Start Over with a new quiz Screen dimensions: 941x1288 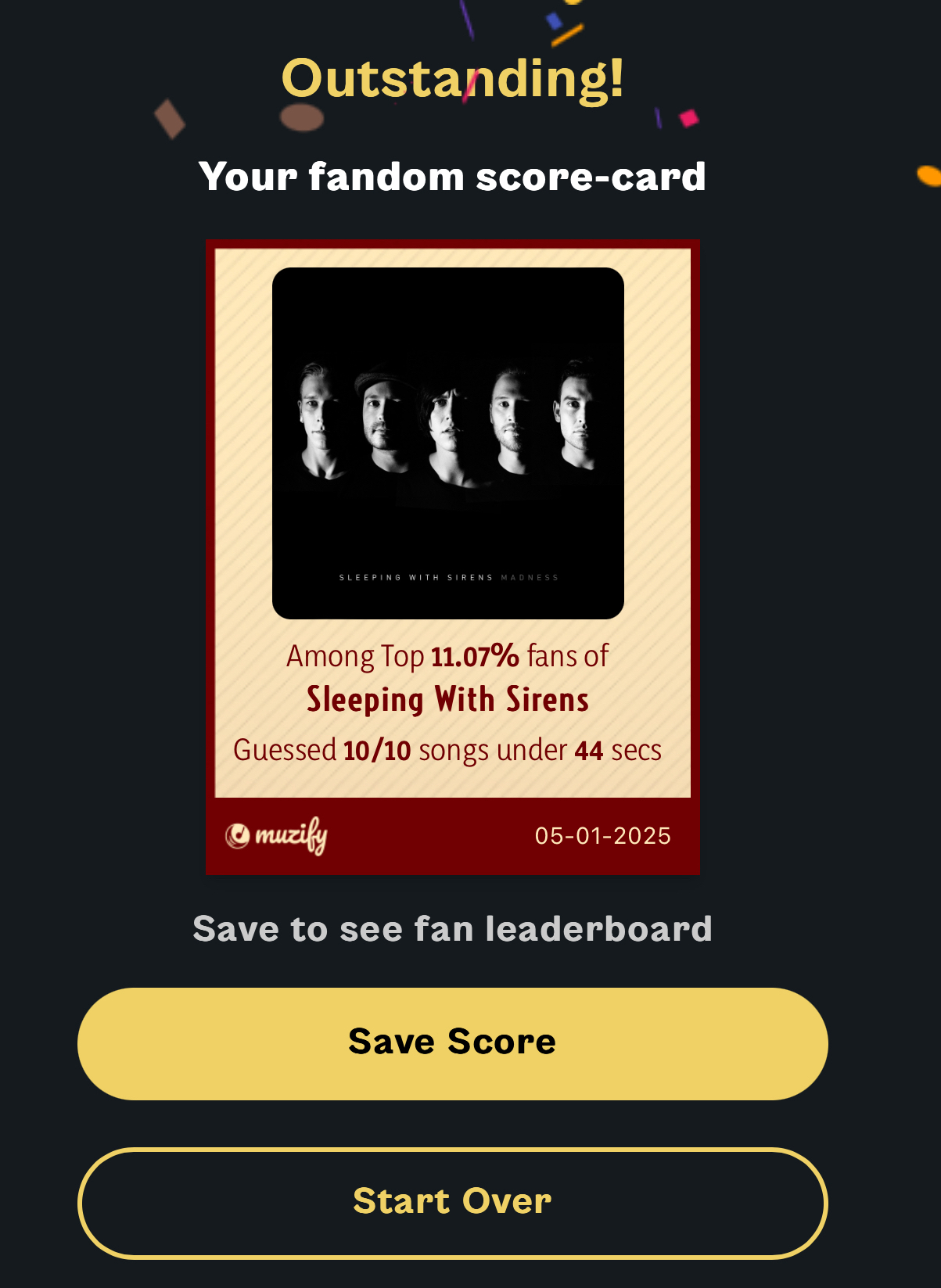coord(452,1203)
